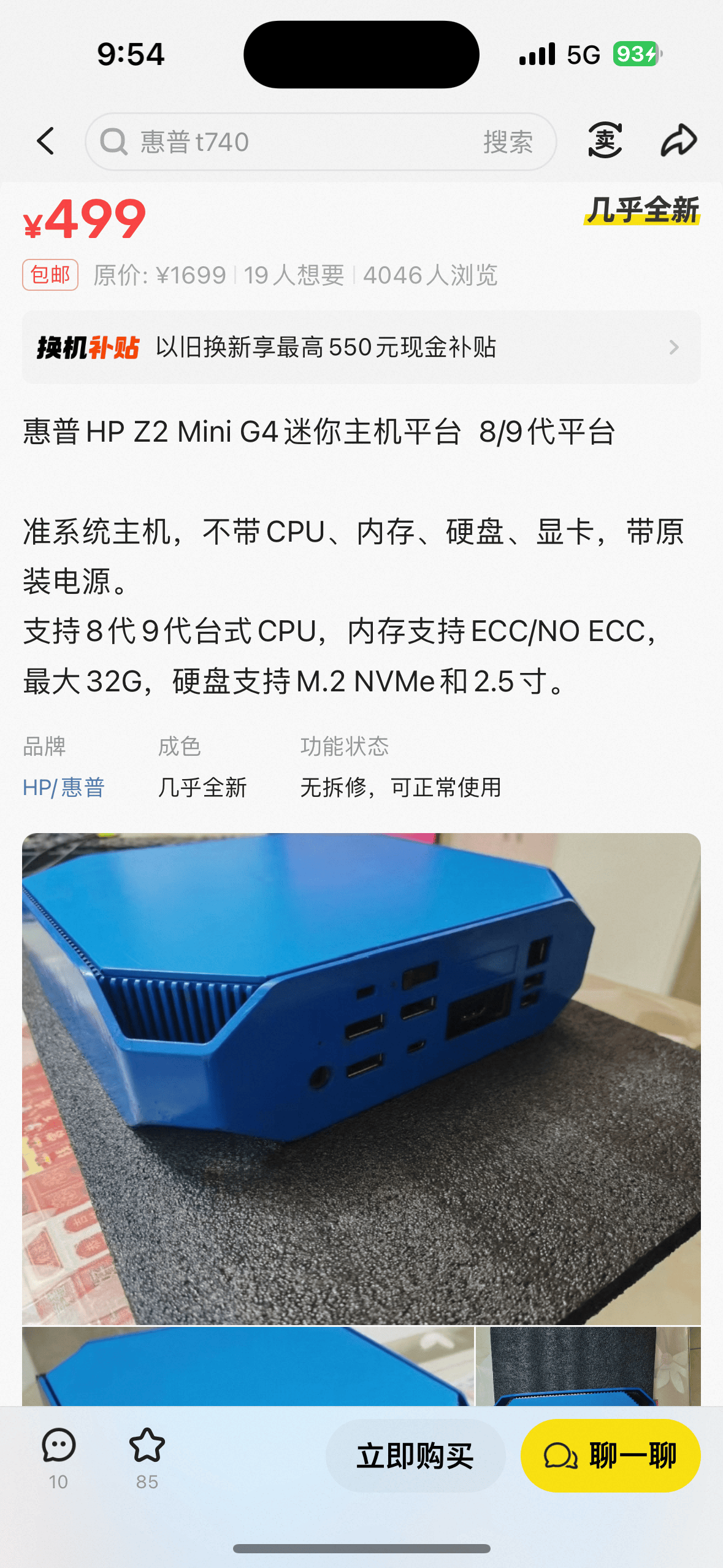Open the 卖 sell icon
Viewport: 723px width, 1568px height.
[x=605, y=140]
